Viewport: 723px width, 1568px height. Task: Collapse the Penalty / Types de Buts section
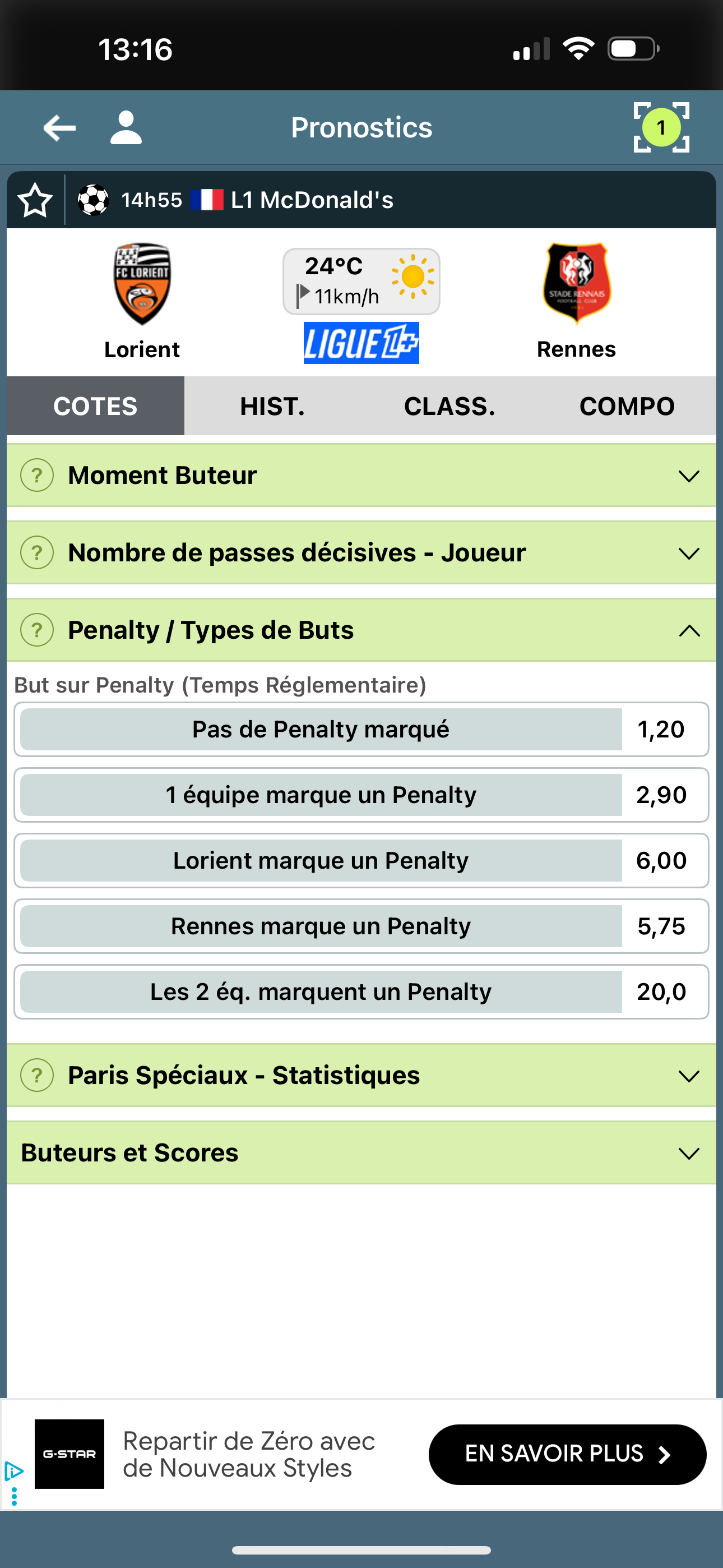[688, 630]
